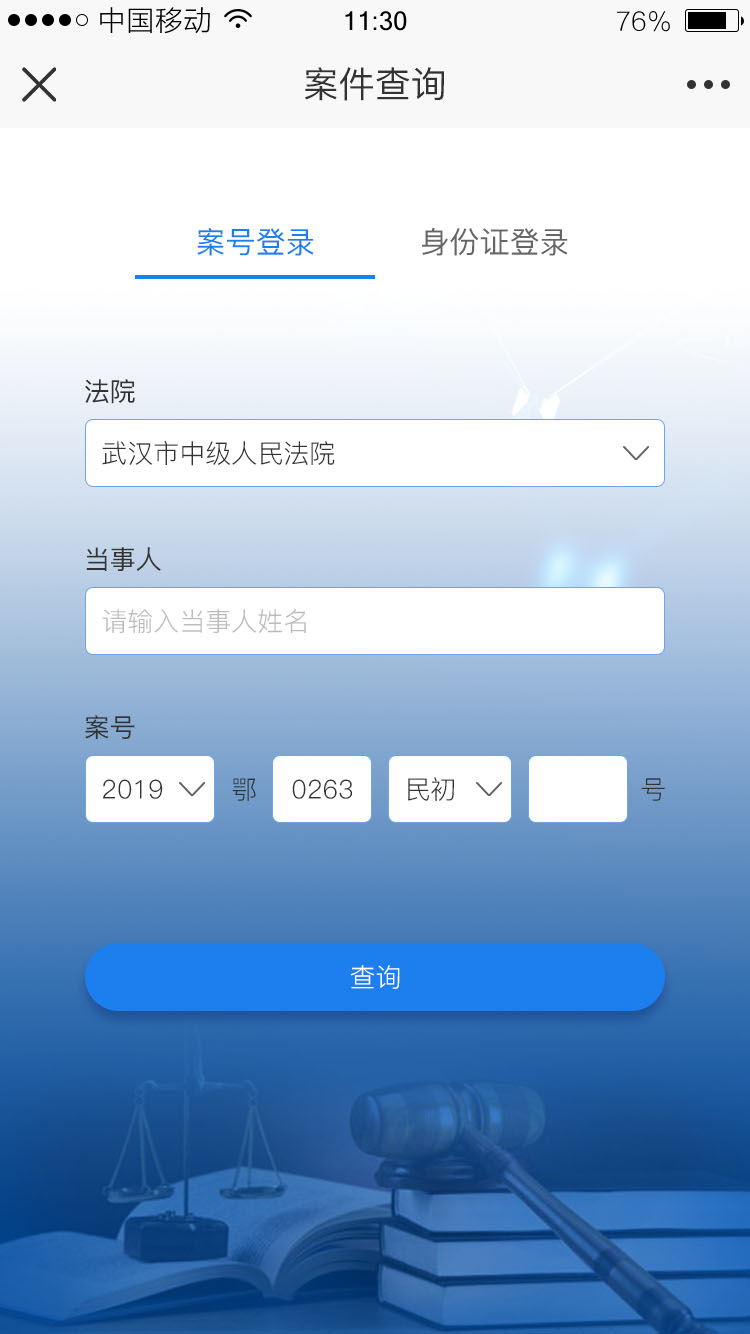Close the 案件查询 page
Viewport: 750px width, 1334px height.
[39, 85]
